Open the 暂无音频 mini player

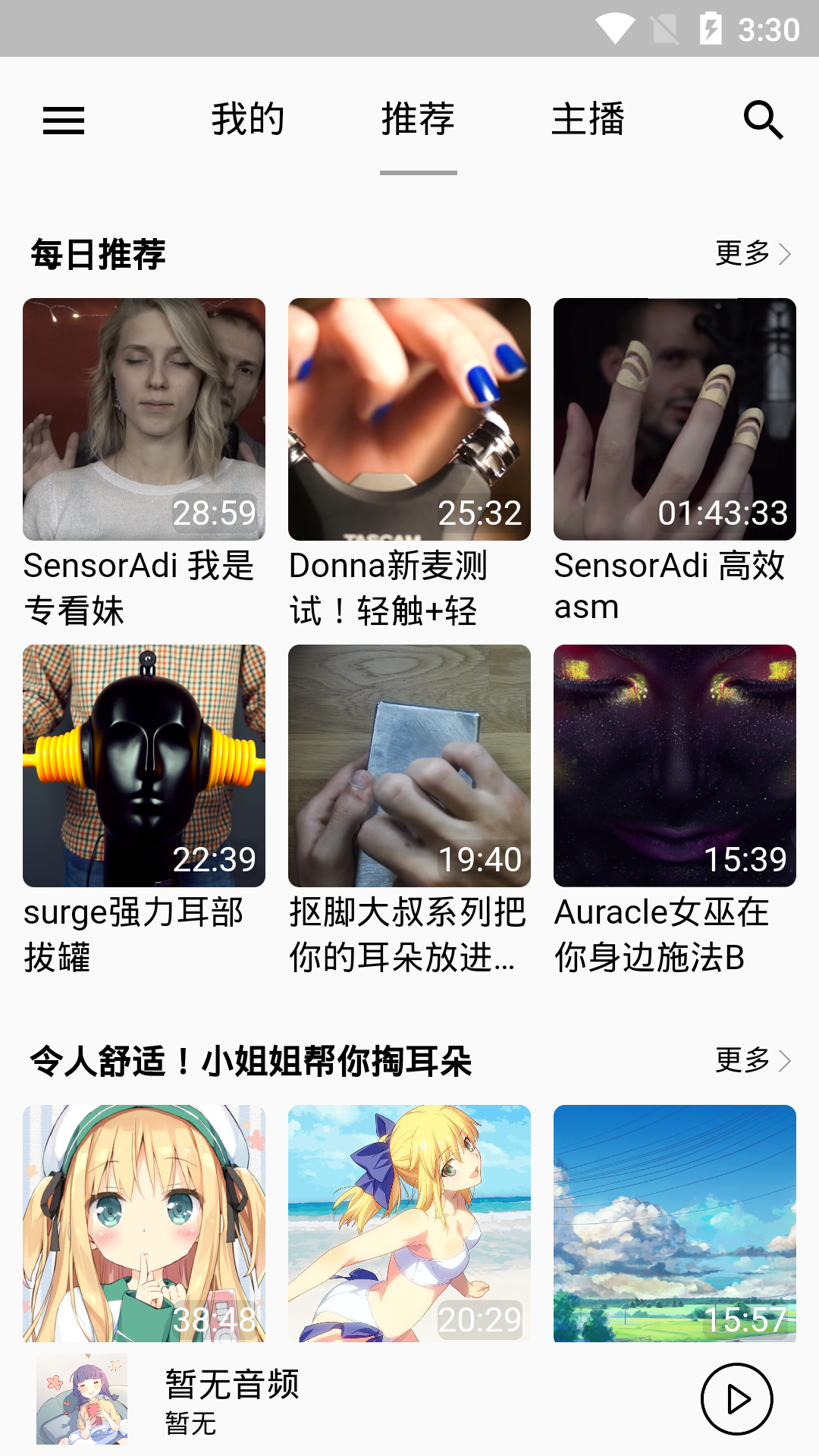(232, 1399)
